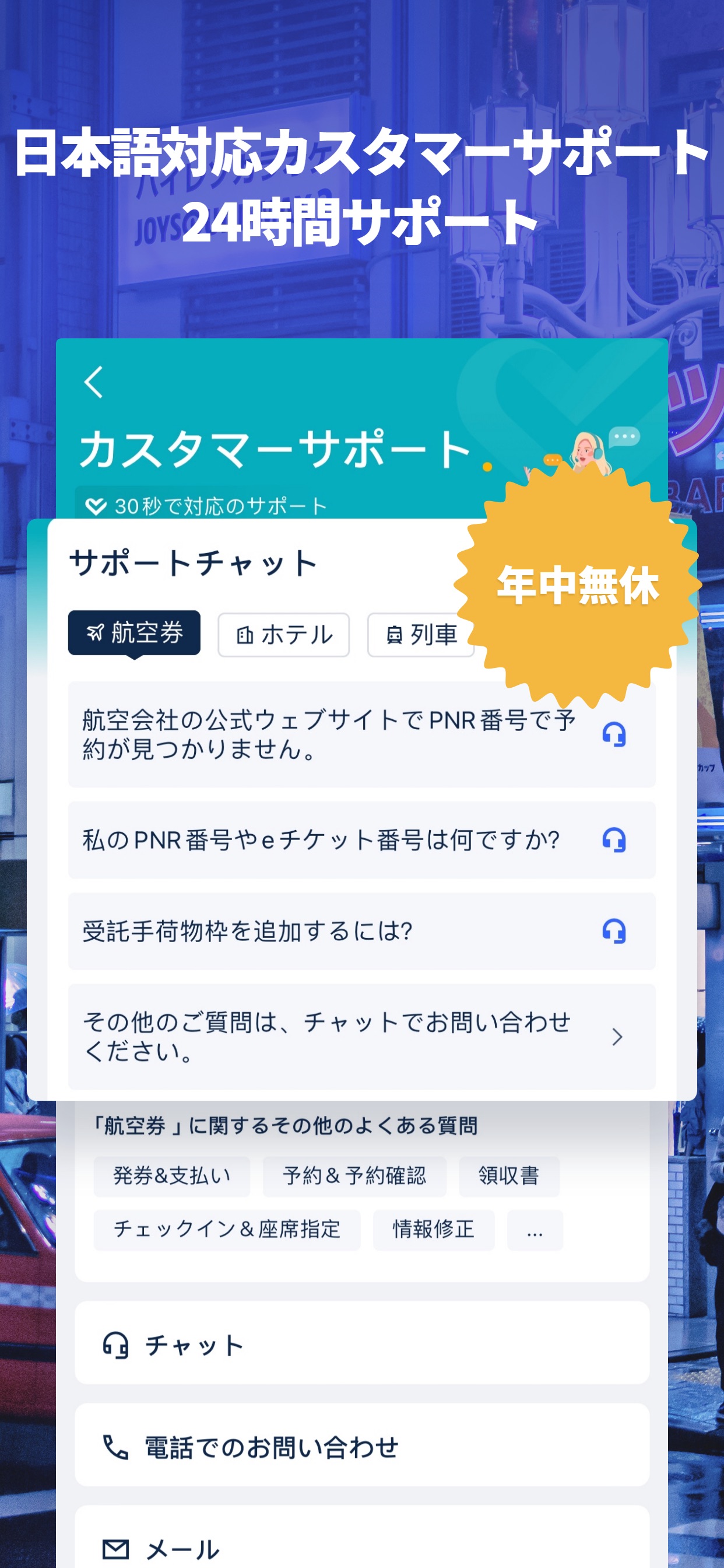724x1568 pixels.
Task: Activate the 列車 support category
Action: [x=421, y=635]
